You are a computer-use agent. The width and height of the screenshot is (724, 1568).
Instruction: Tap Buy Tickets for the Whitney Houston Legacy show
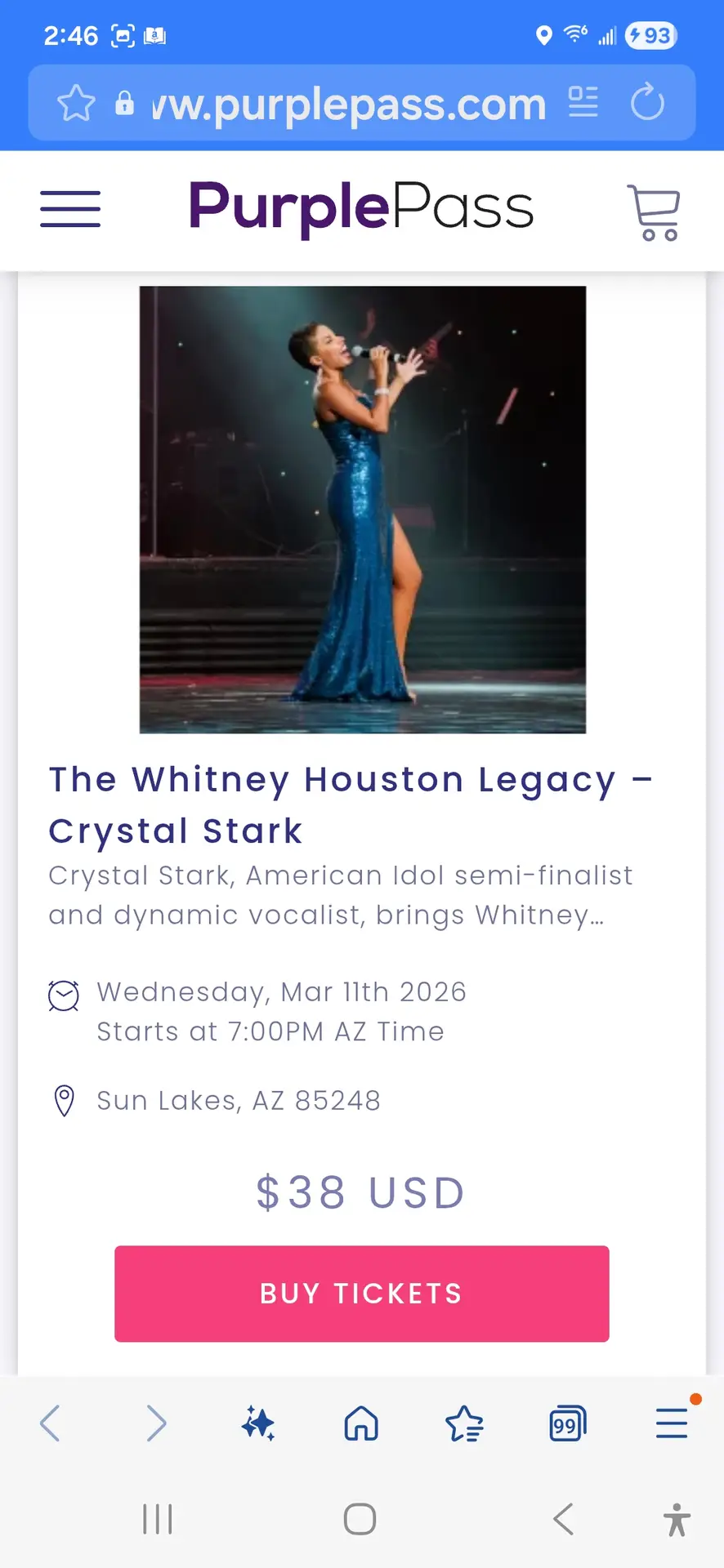point(361,1294)
